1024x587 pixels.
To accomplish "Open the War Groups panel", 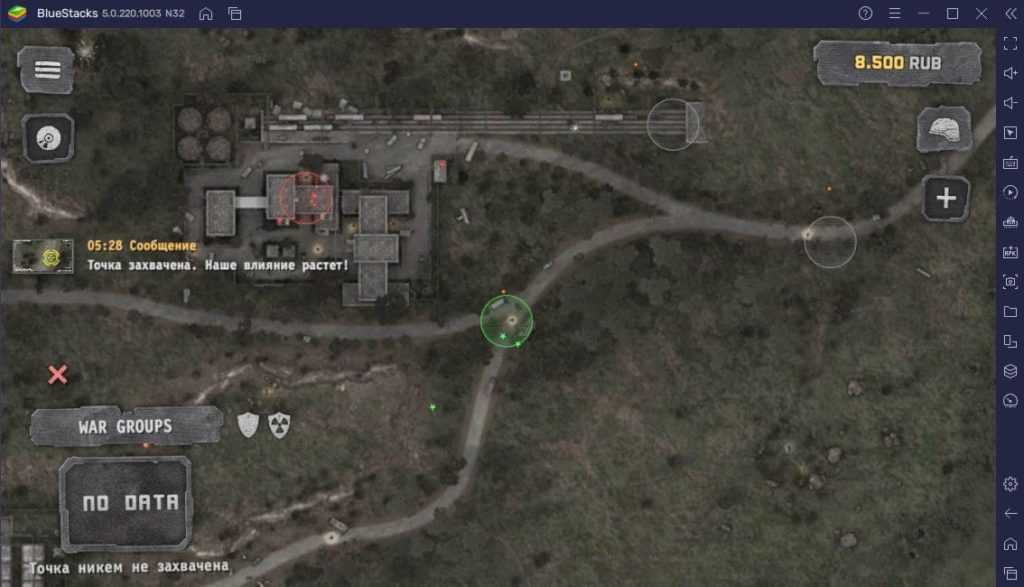I will click(126, 426).
